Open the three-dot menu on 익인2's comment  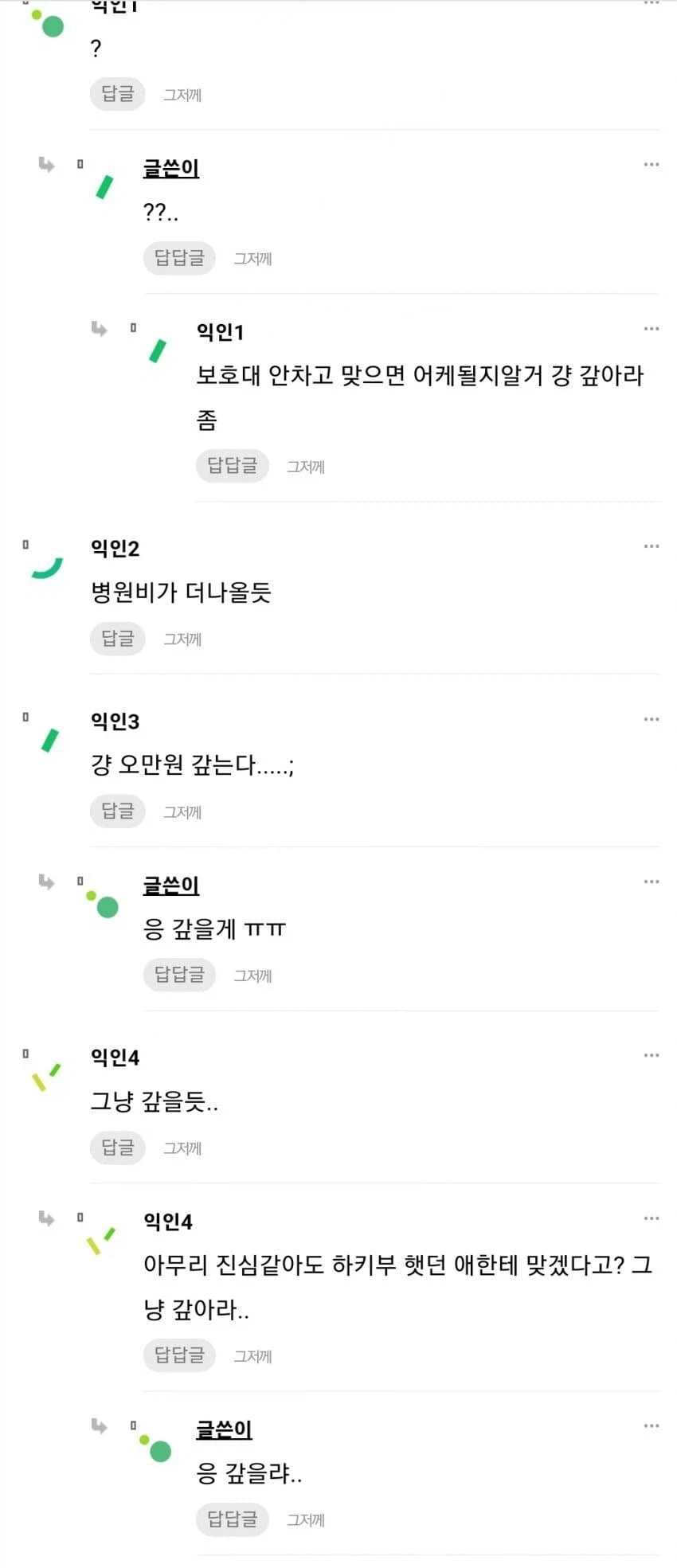click(x=652, y=545)
